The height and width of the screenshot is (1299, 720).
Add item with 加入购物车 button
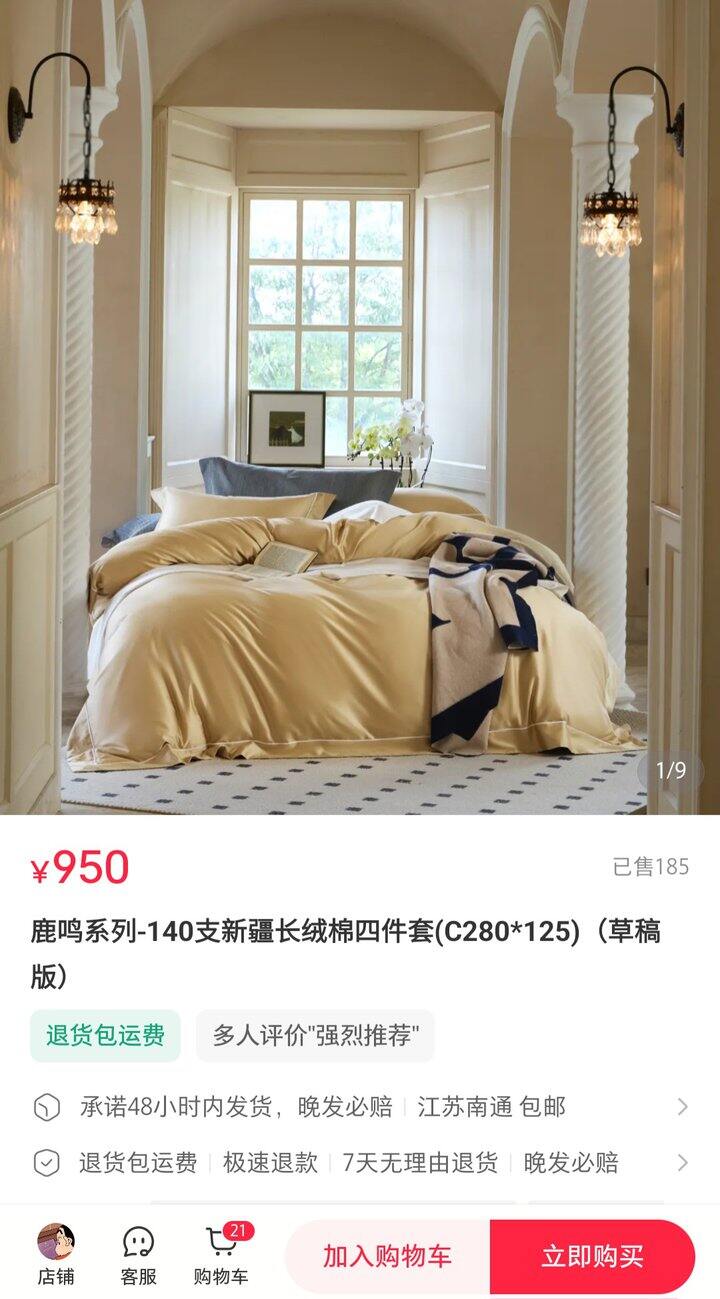(387, 1257)
